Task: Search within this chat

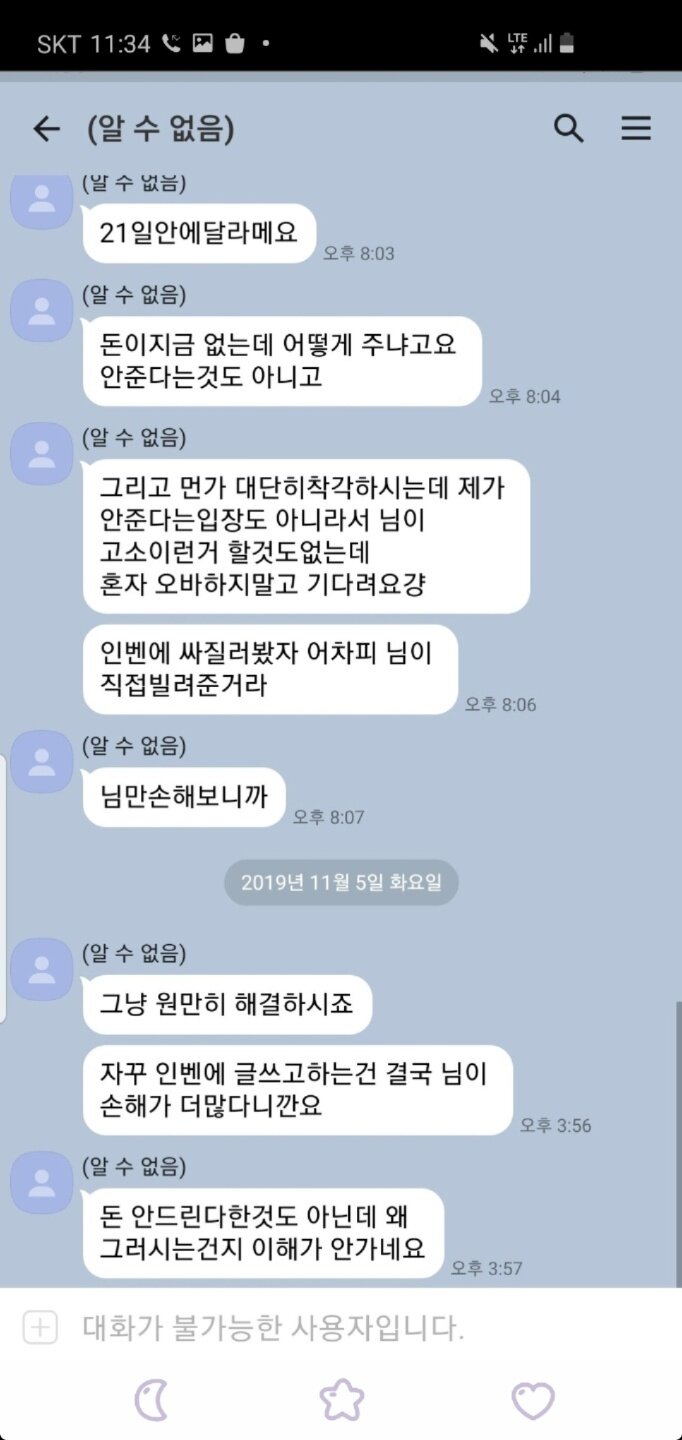Action: [568, 129]
